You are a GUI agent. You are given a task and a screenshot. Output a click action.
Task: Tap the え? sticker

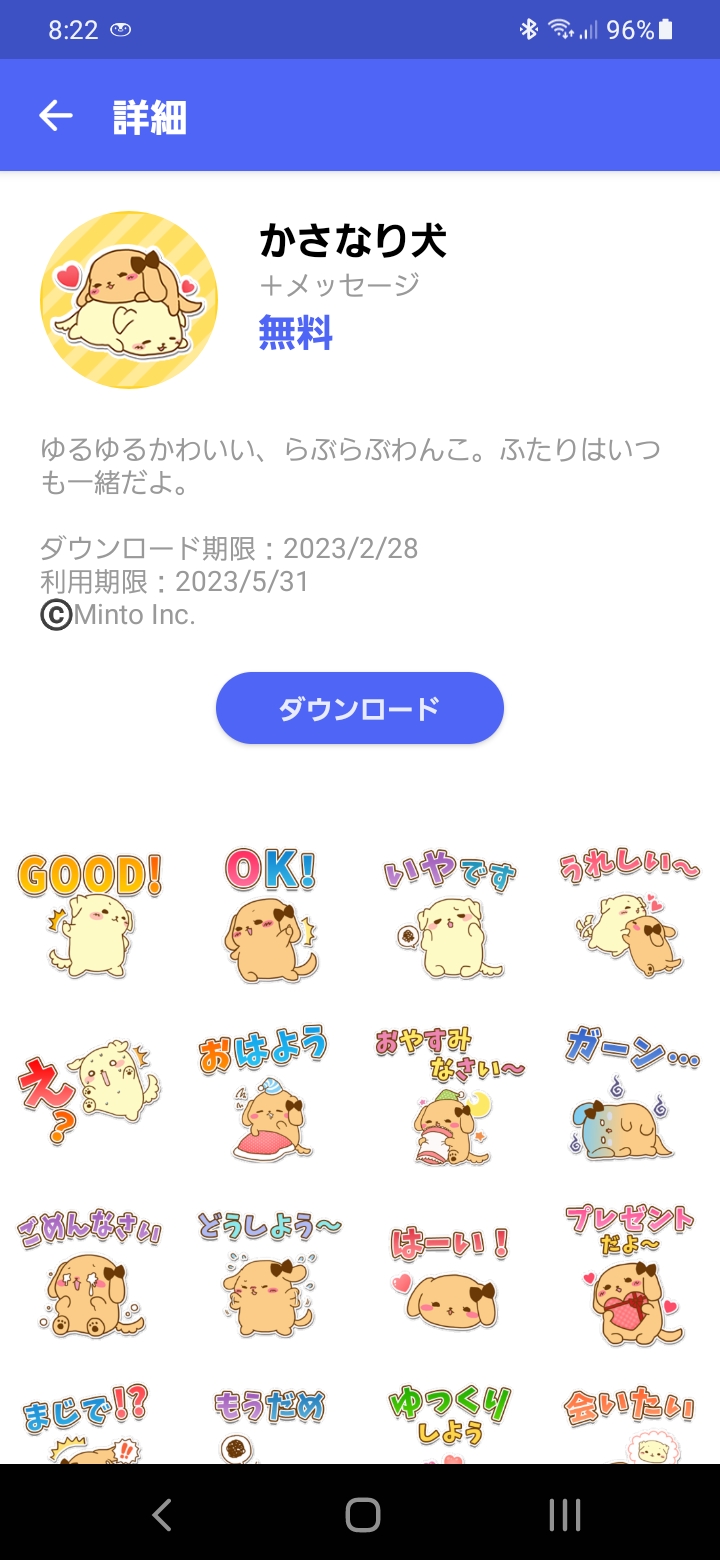click(x=90, y=1092)
